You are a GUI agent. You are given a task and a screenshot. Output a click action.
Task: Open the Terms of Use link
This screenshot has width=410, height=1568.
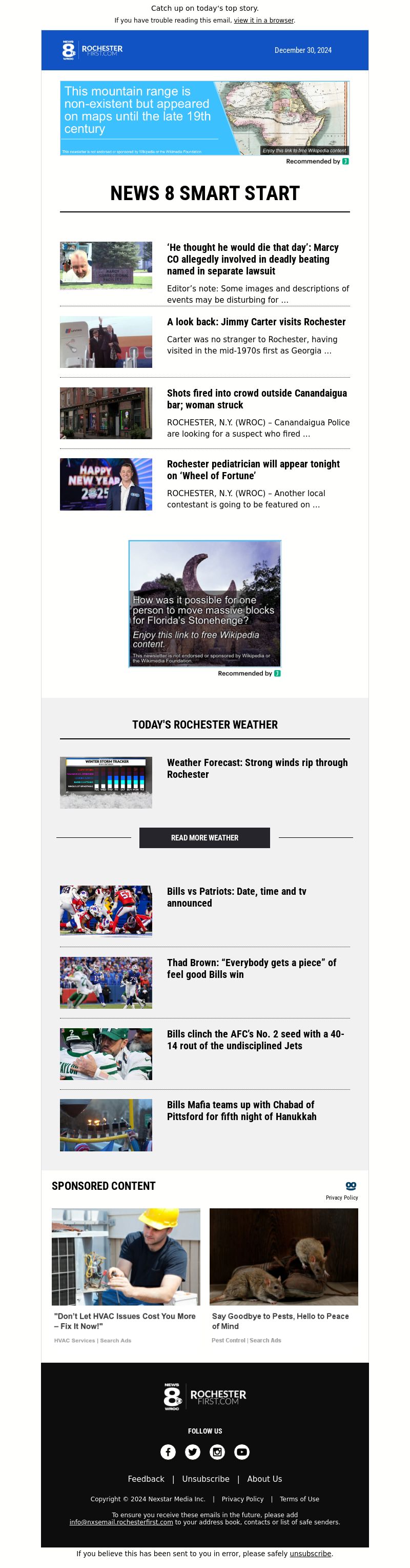(x=299, y=1499)
